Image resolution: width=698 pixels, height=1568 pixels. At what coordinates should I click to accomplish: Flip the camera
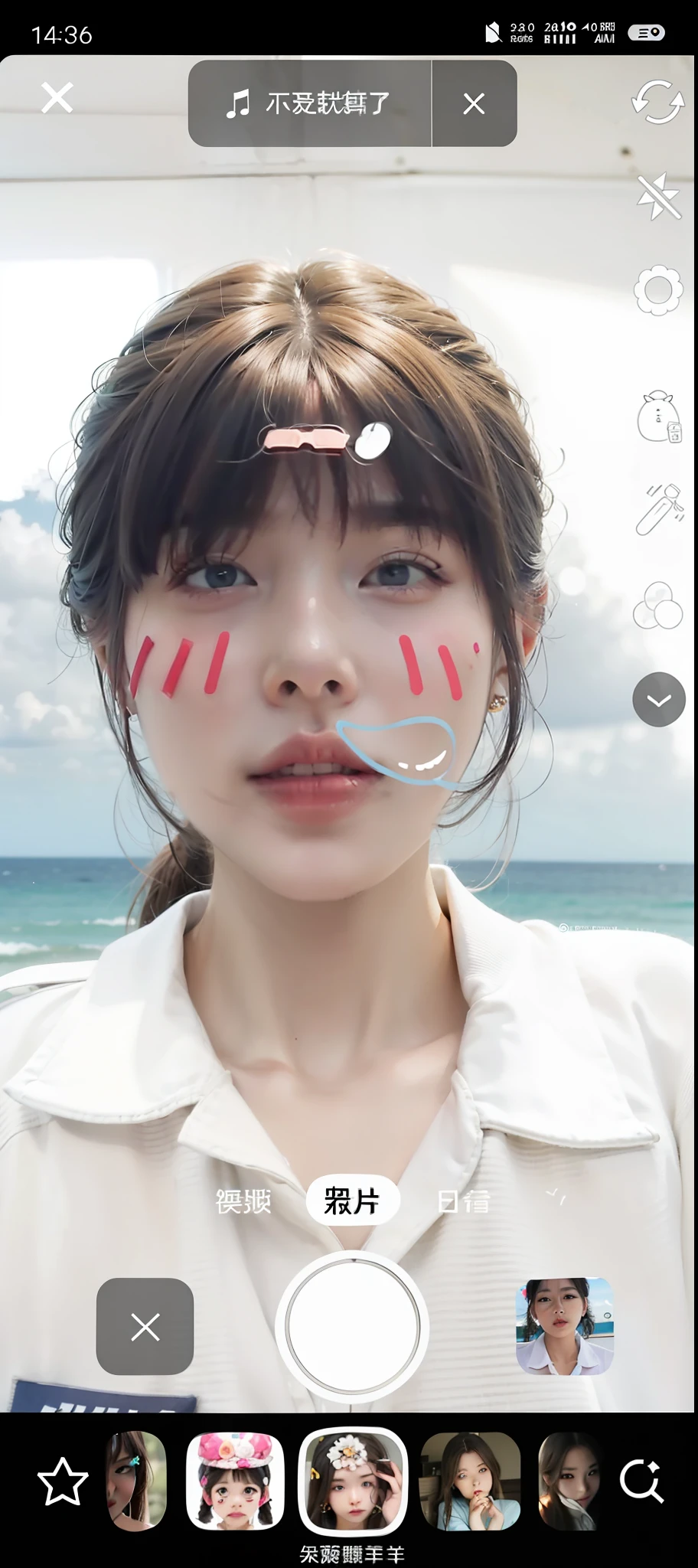pos(657,102)
